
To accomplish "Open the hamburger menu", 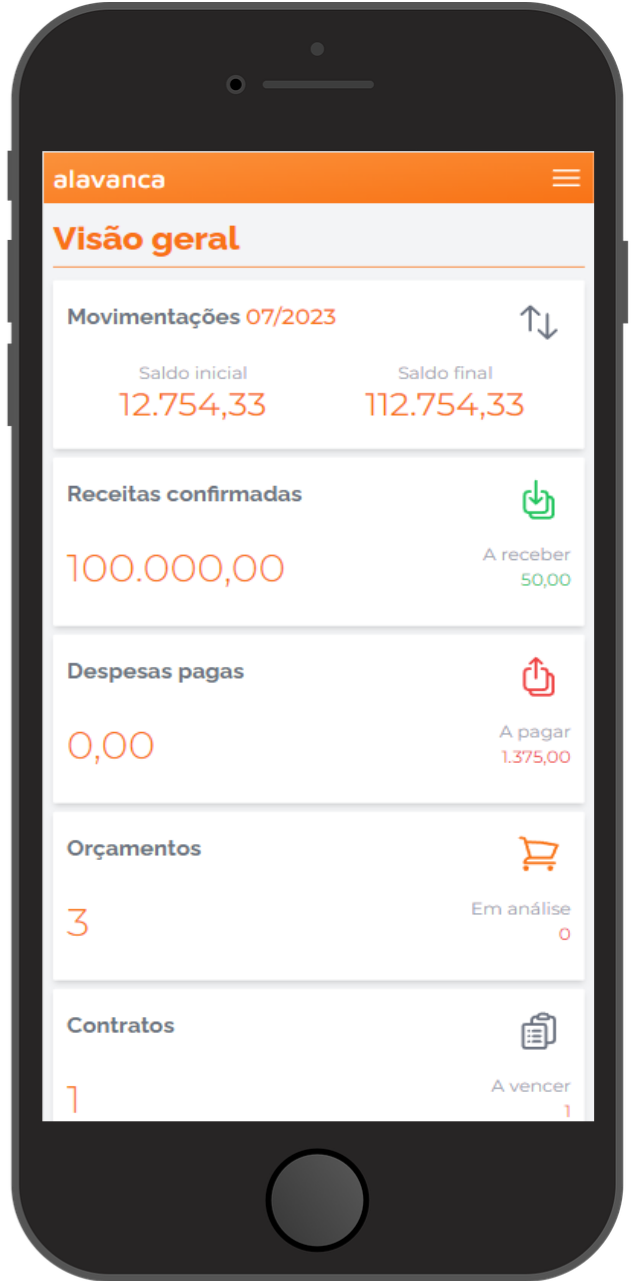I will point(566,178).
